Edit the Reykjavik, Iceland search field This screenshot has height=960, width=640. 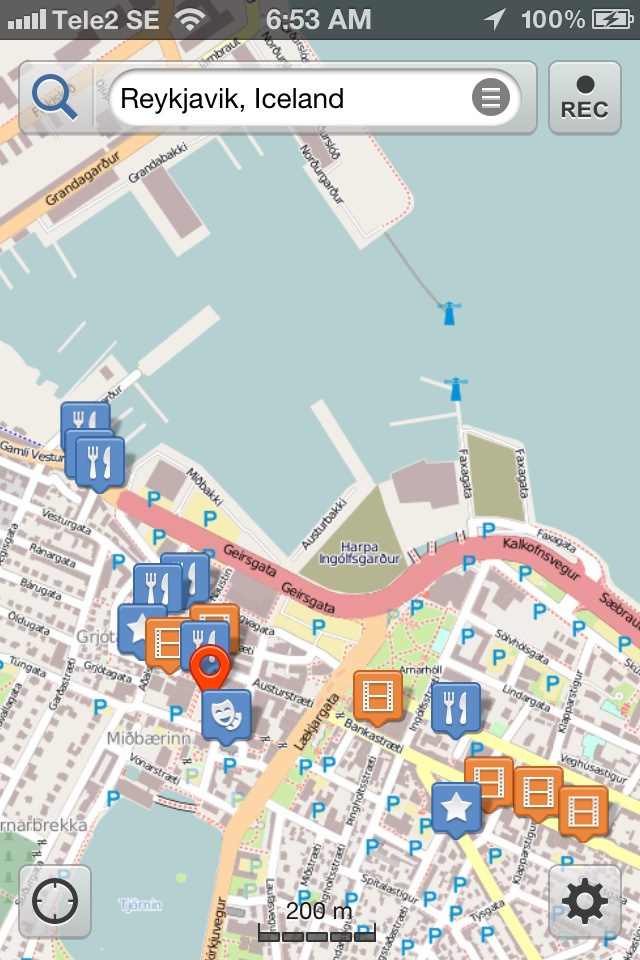click(290, 98)
